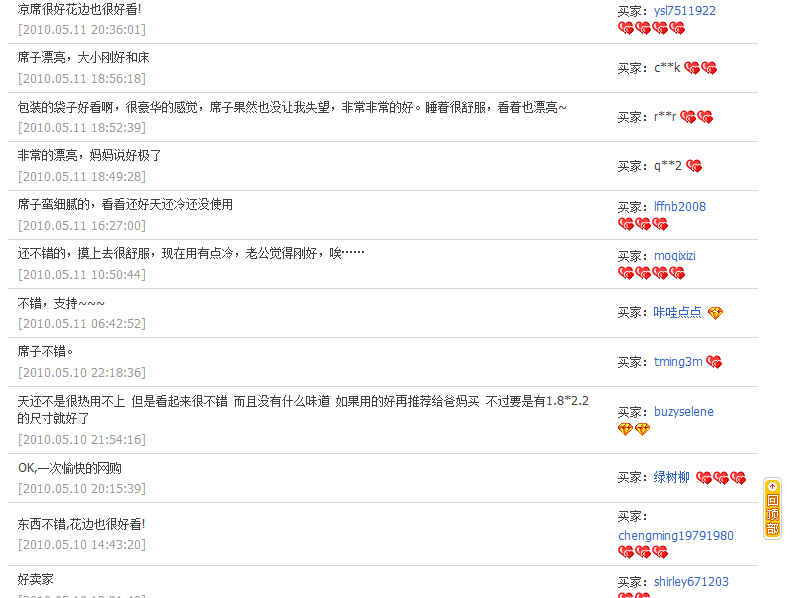The width and height of the screenshot is (796, 598).
Task: Open buyer ysl7511922's profile
Action: tap(684, 11)
